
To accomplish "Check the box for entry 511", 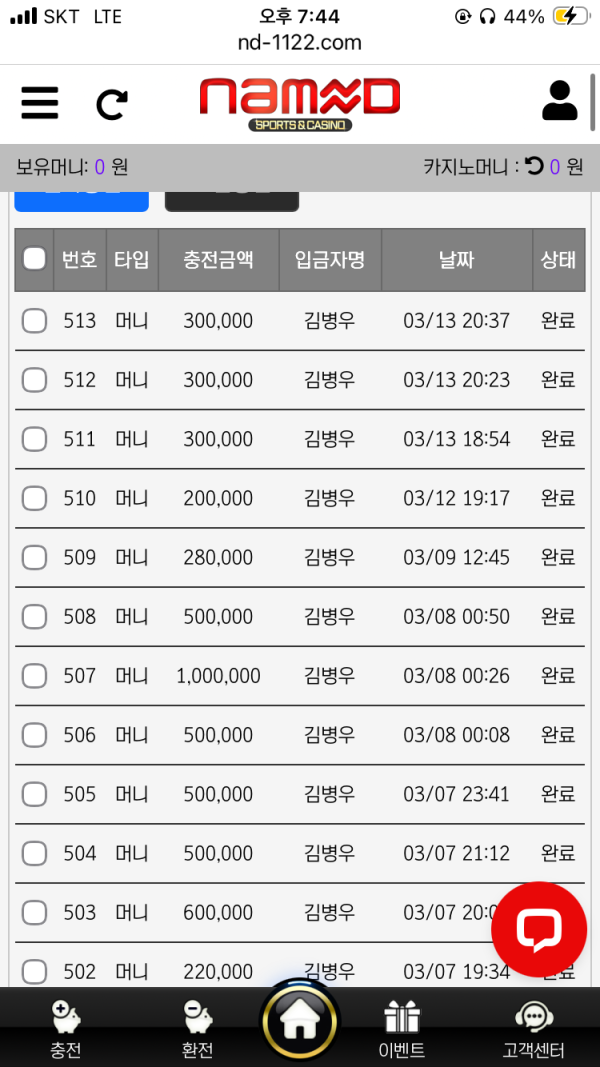I will click(x=35, y=439).
